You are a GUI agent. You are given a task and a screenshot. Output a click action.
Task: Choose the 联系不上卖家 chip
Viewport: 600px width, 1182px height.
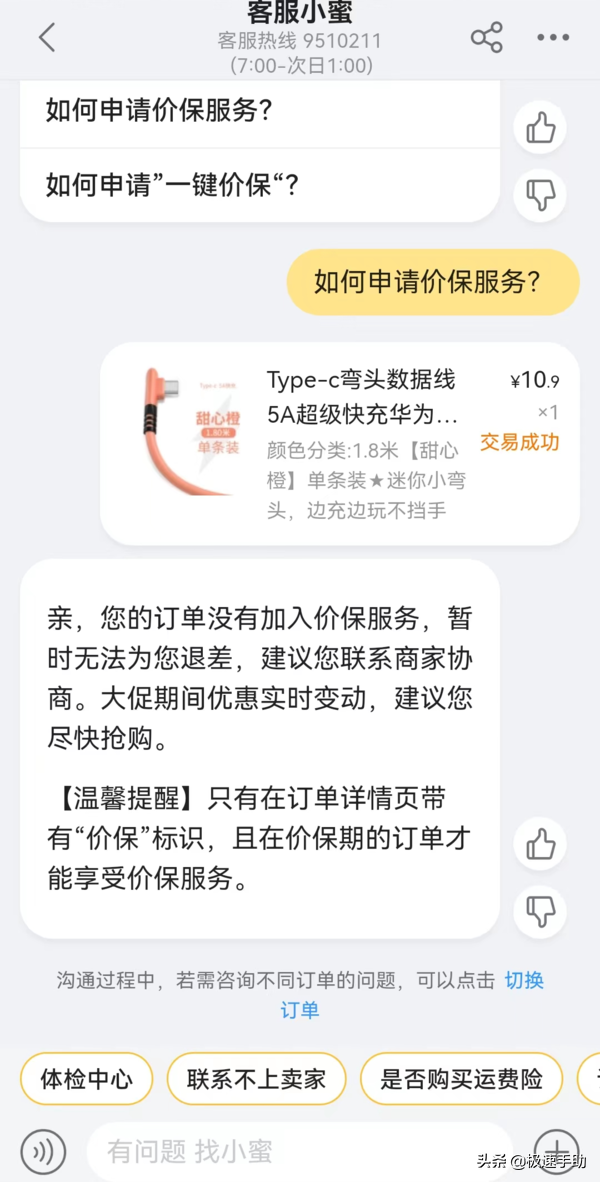coord(256,1079)
